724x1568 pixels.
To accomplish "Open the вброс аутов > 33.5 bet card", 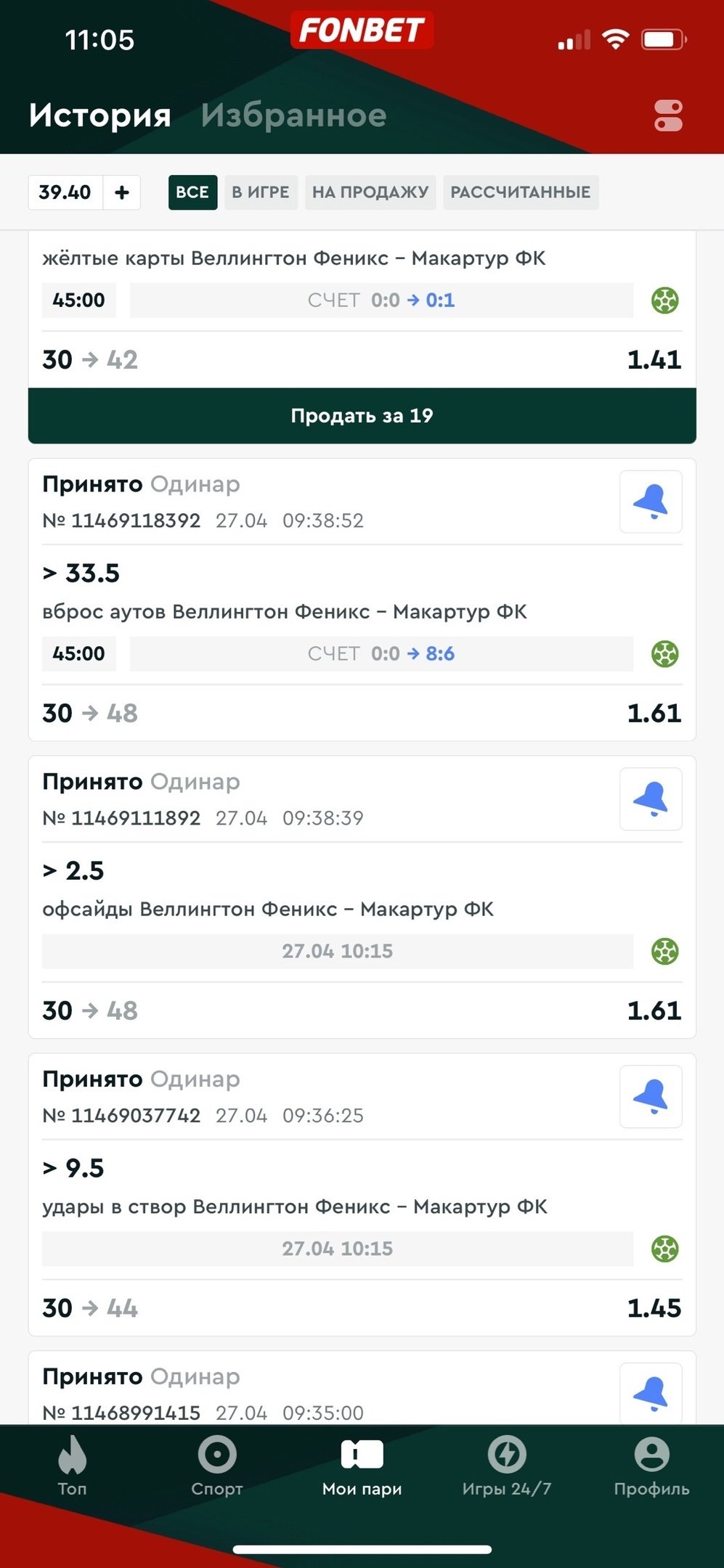I will [290, 611].
